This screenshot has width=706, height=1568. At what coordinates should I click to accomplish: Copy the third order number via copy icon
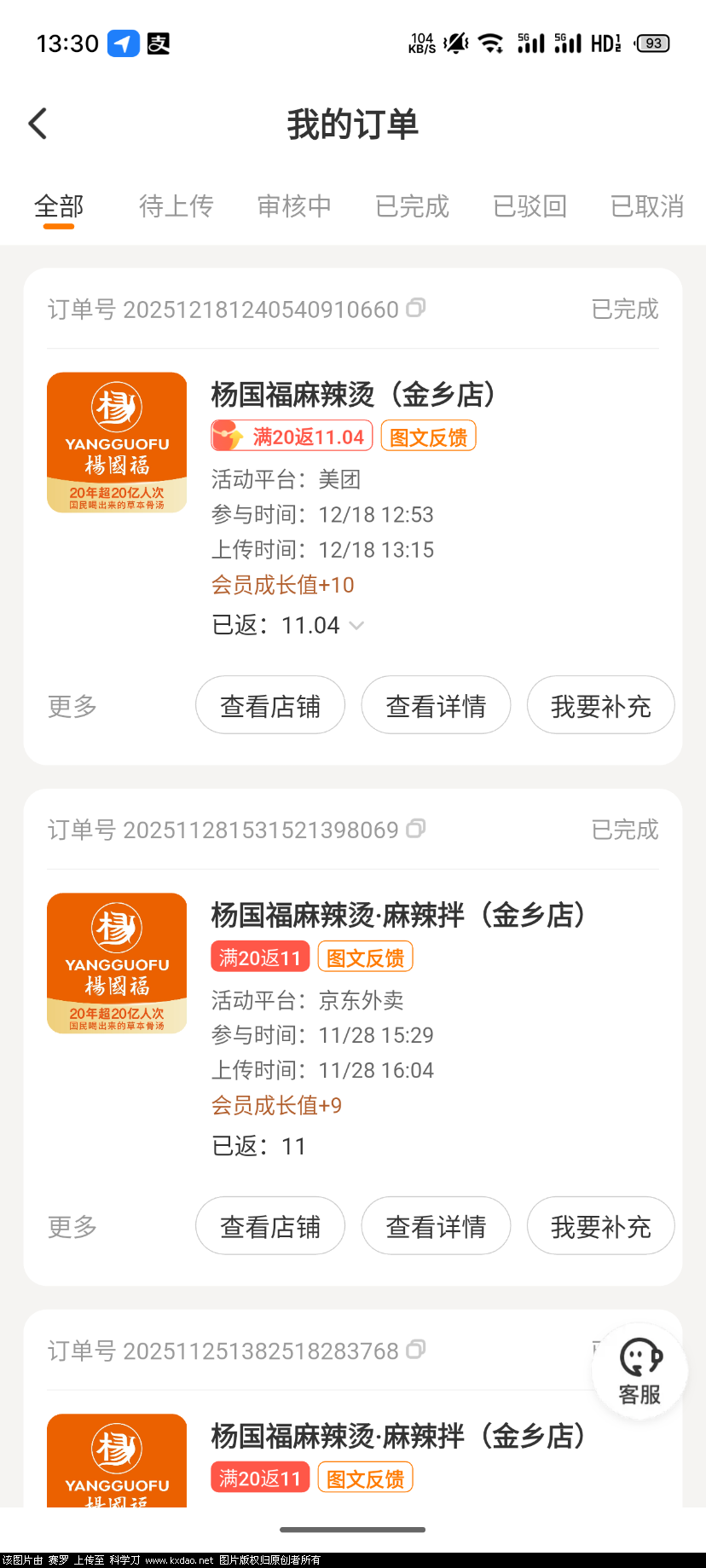click(415, 1350)
